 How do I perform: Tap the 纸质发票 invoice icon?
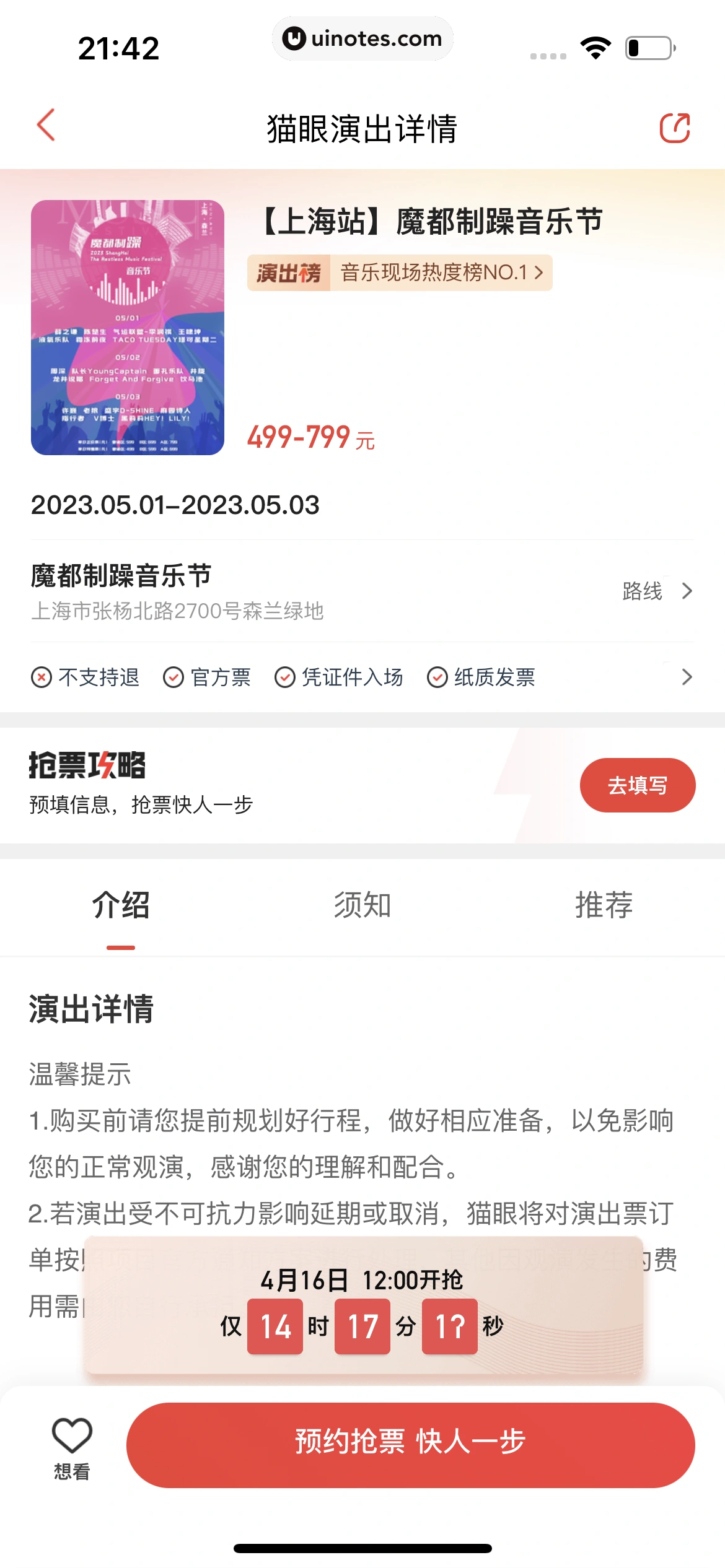(x=437, y=677)
